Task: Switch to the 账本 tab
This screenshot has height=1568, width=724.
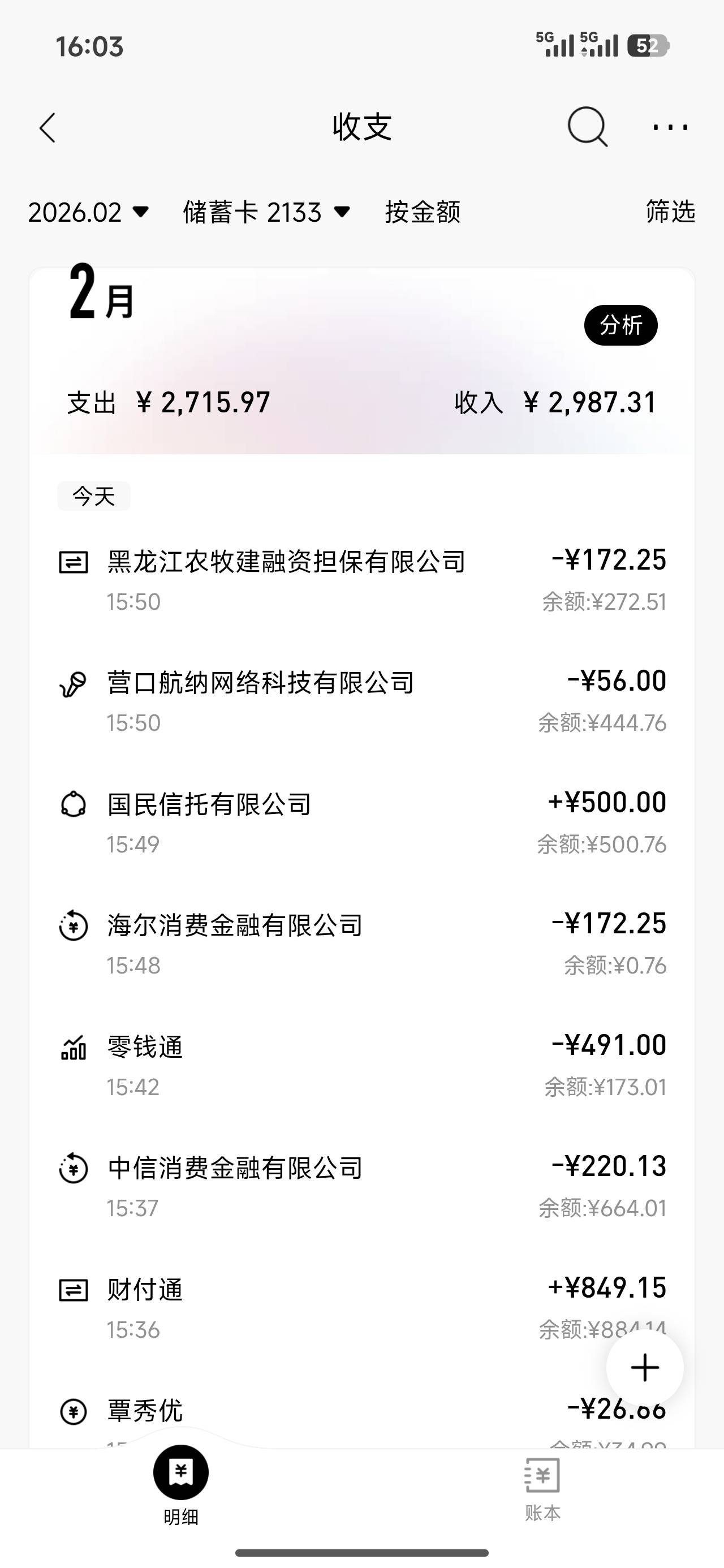Action: (x=542, y=1488)
